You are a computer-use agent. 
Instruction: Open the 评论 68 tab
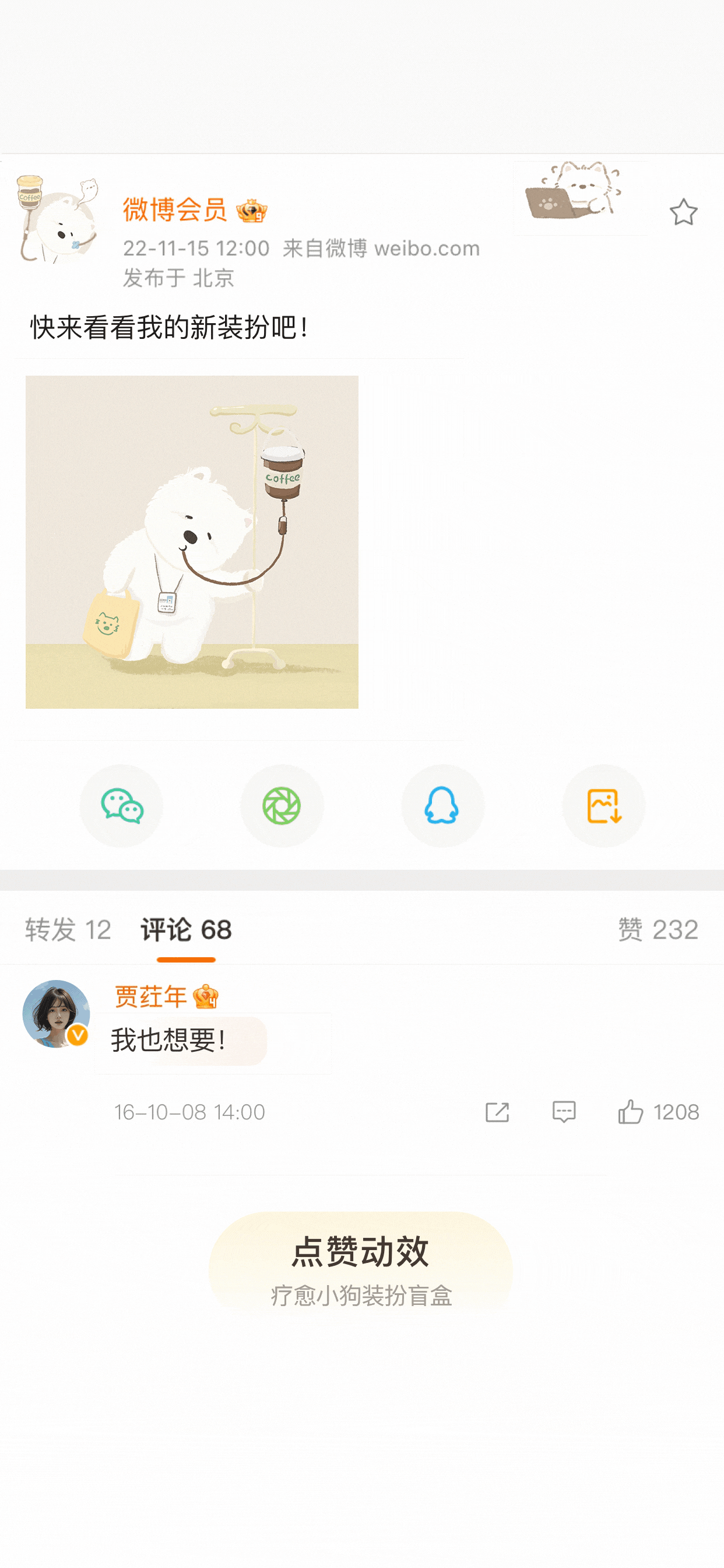coord(187,929)
